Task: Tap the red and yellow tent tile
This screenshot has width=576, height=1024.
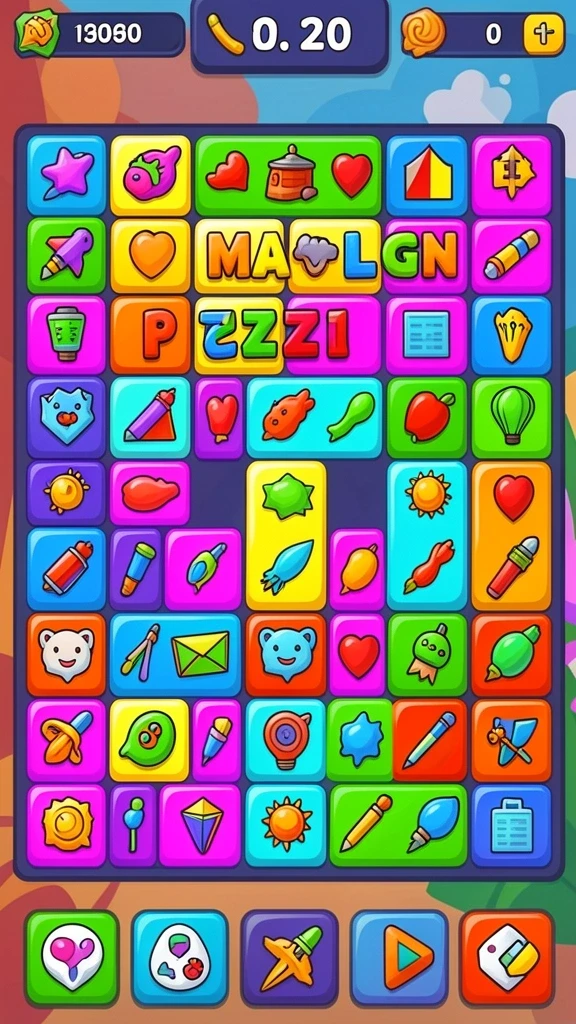Action: (x=427, y=176)
